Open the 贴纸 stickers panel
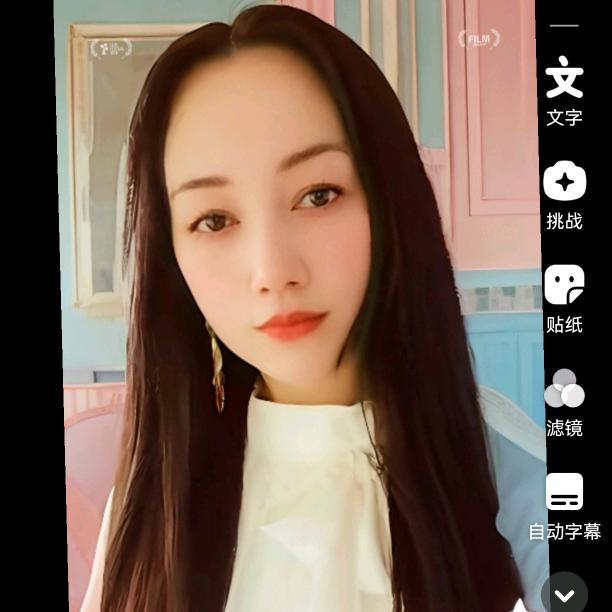 [564, 299]
